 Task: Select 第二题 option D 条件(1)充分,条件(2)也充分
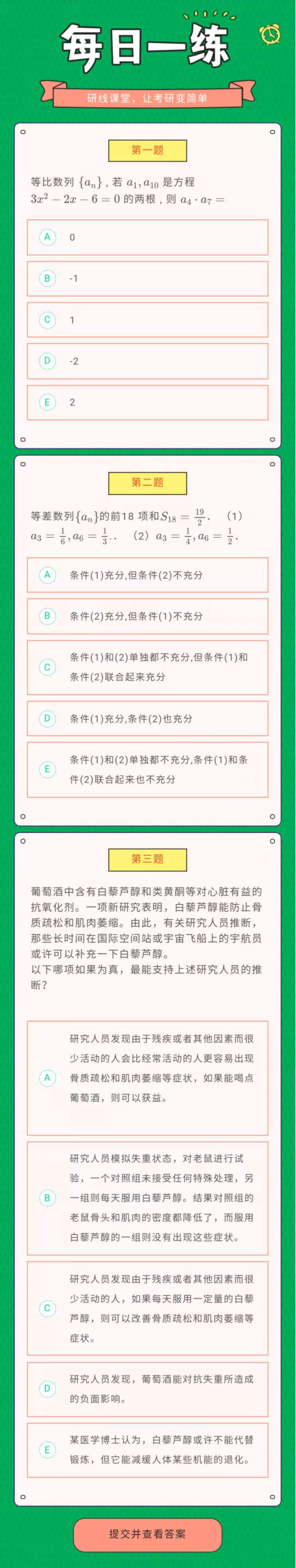pos(147,718)
